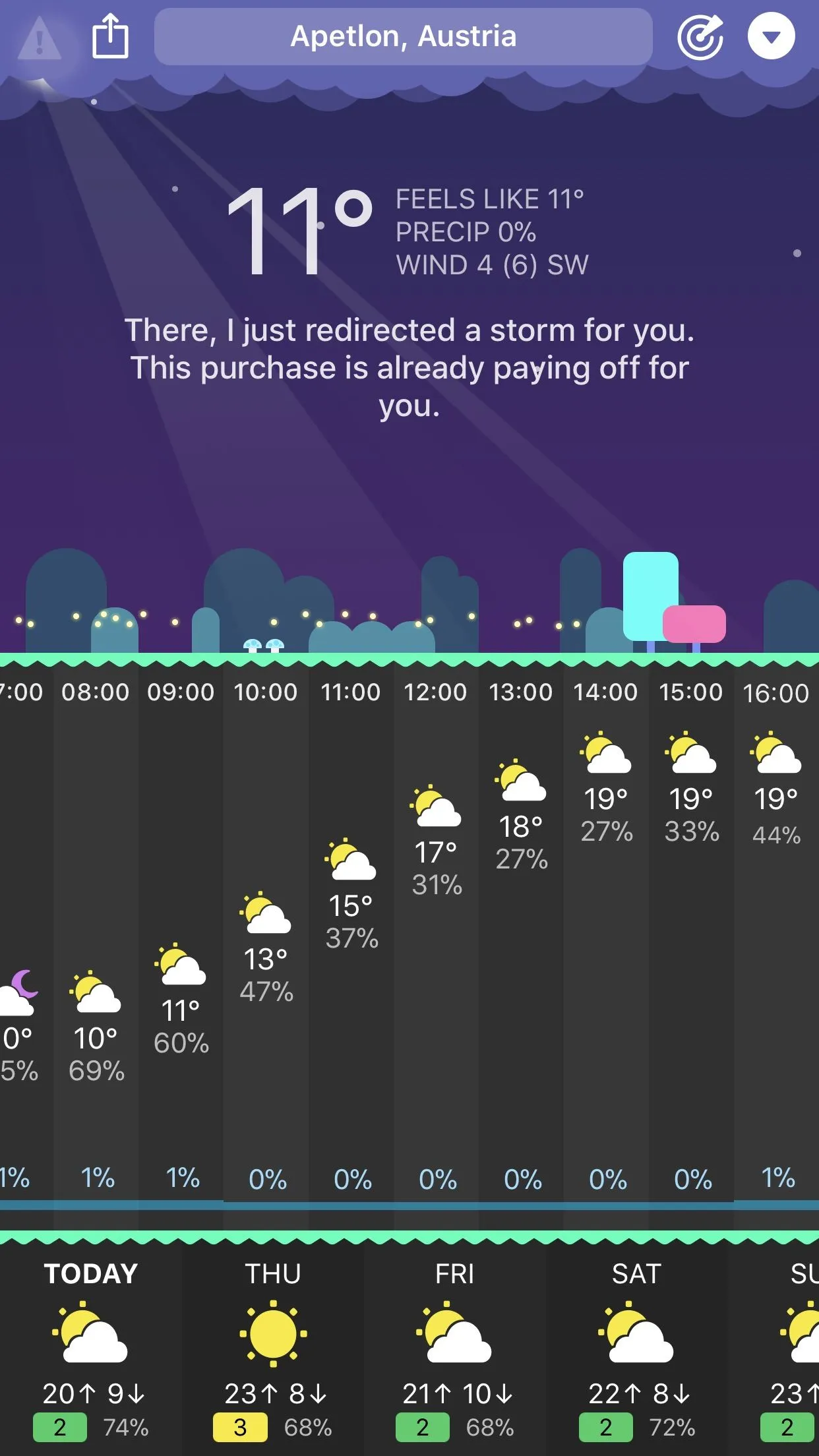This screenshot has width=819, height=1456.
Task: Open the weather alert warning icon
Action: coord(40,38)
